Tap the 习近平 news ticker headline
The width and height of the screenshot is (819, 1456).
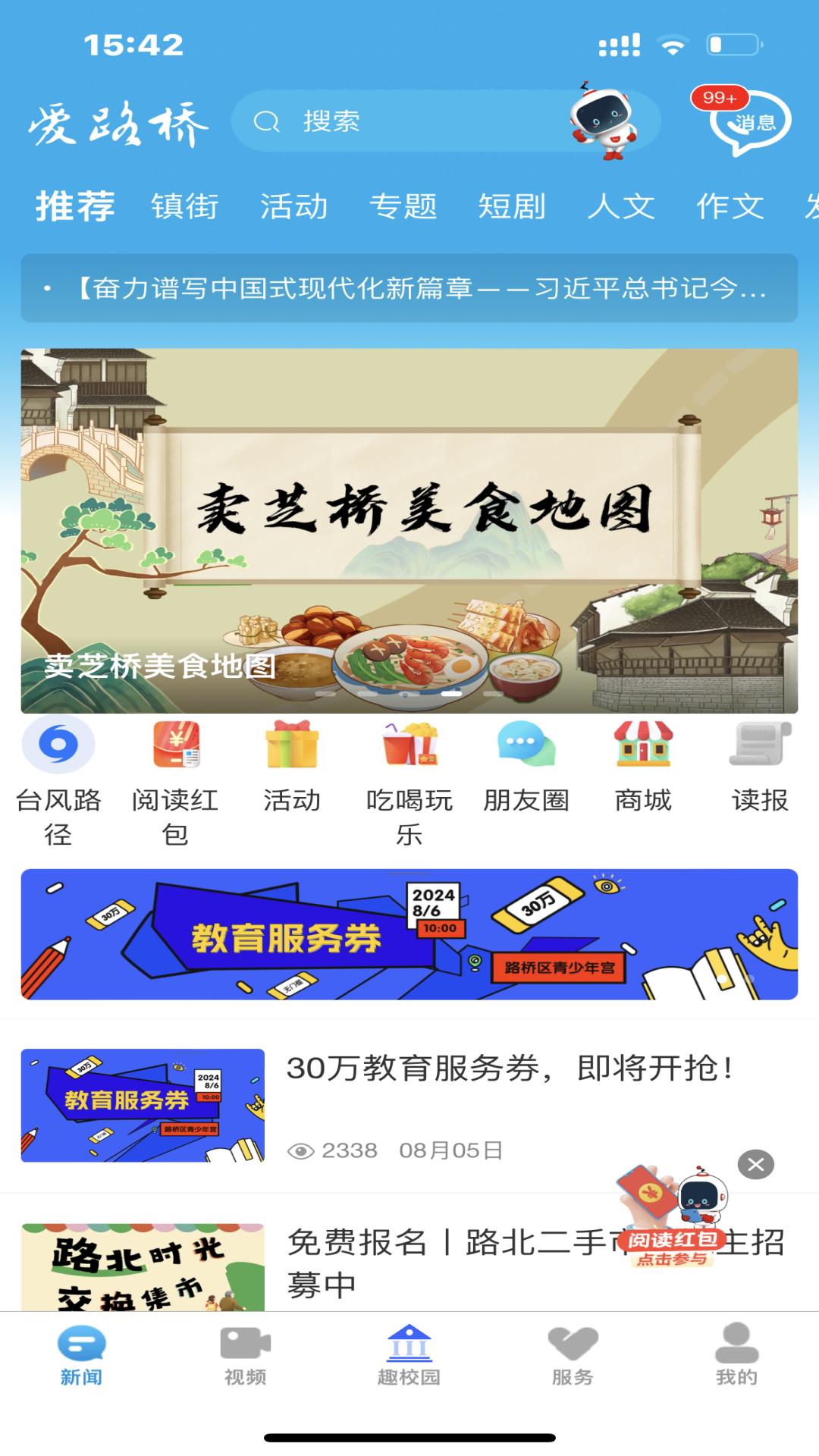point(409,288)
